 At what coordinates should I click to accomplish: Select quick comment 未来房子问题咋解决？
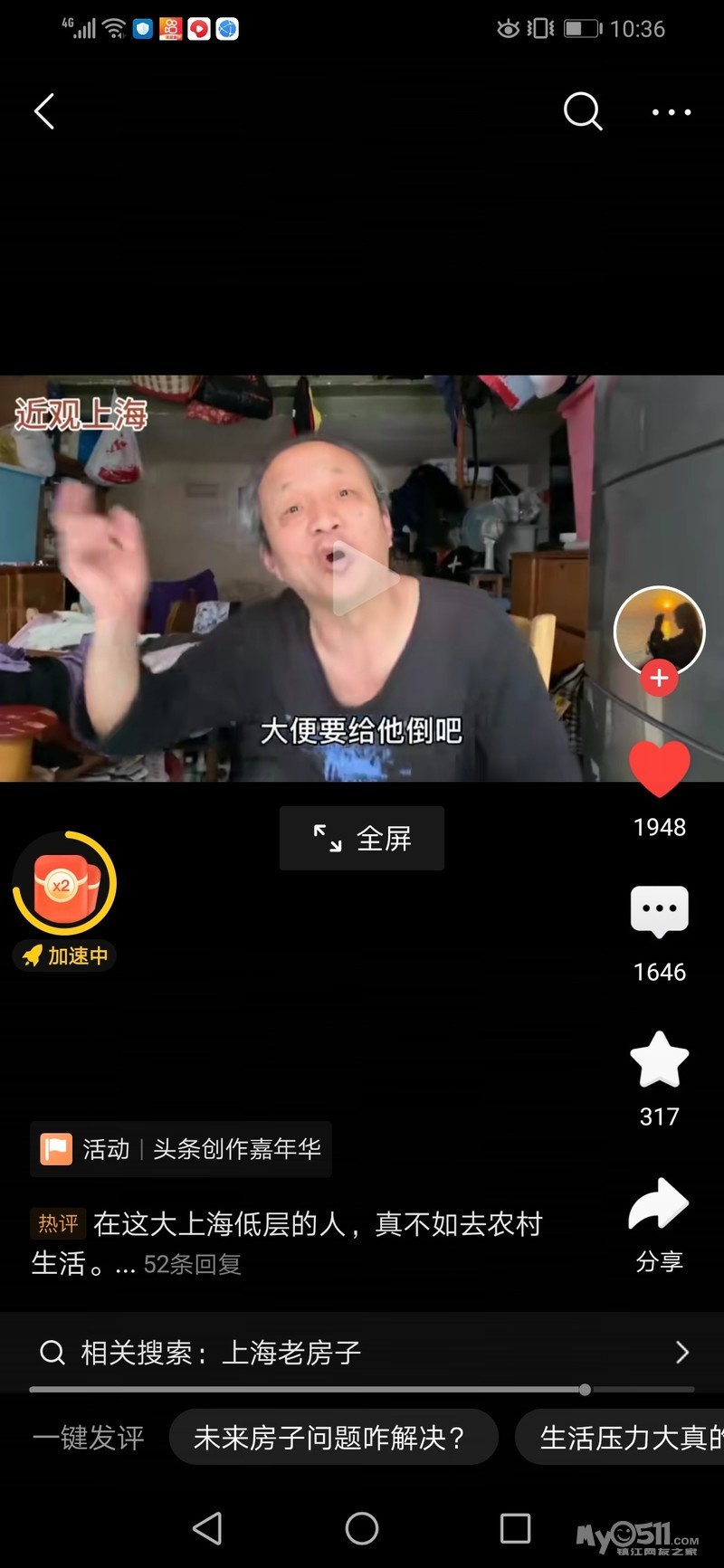click(332, 1437)
